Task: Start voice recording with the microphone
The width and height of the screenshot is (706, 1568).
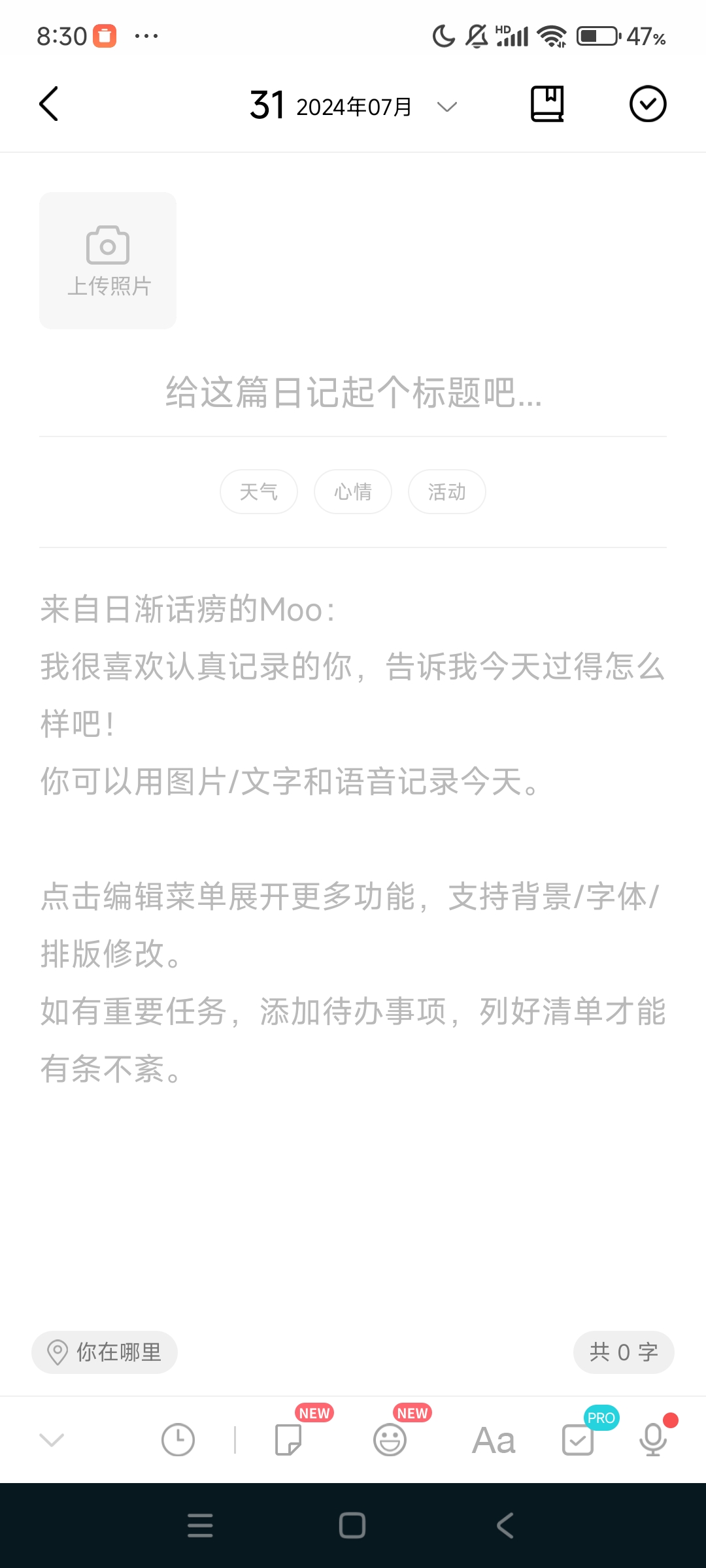Action: (x=653, y=1440)
